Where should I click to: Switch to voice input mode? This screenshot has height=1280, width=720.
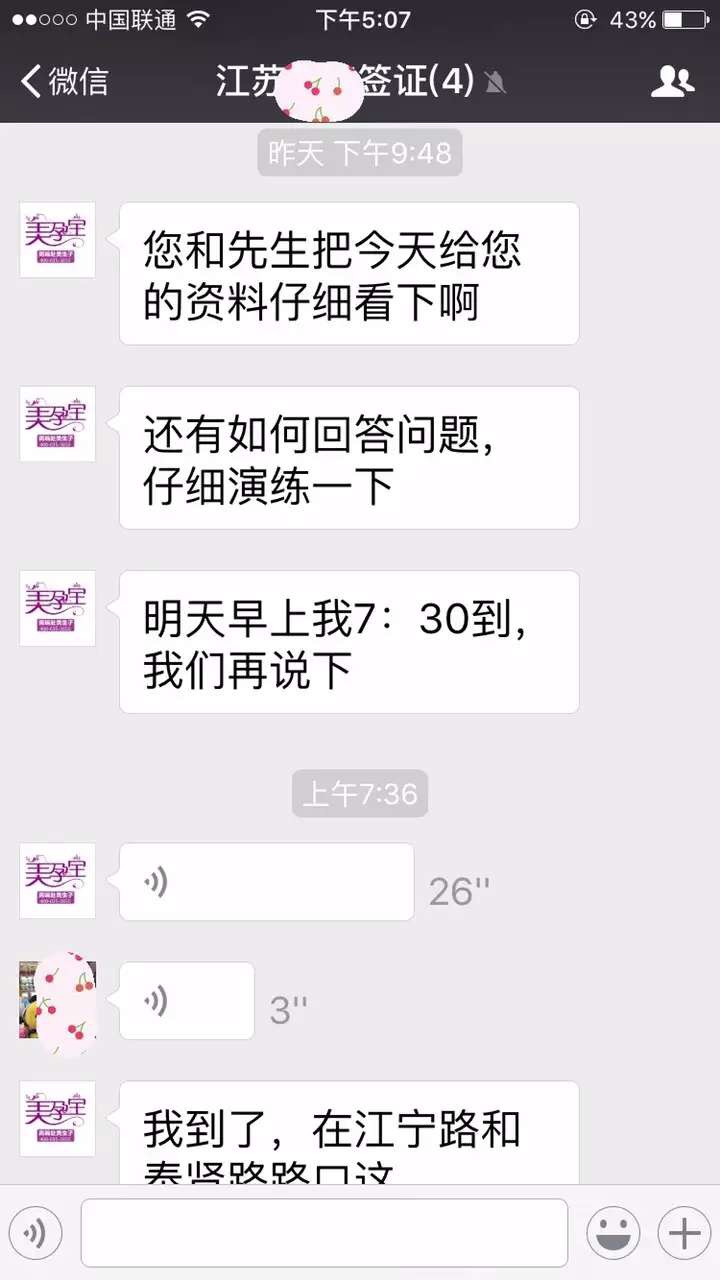[x=35, y=1233]
